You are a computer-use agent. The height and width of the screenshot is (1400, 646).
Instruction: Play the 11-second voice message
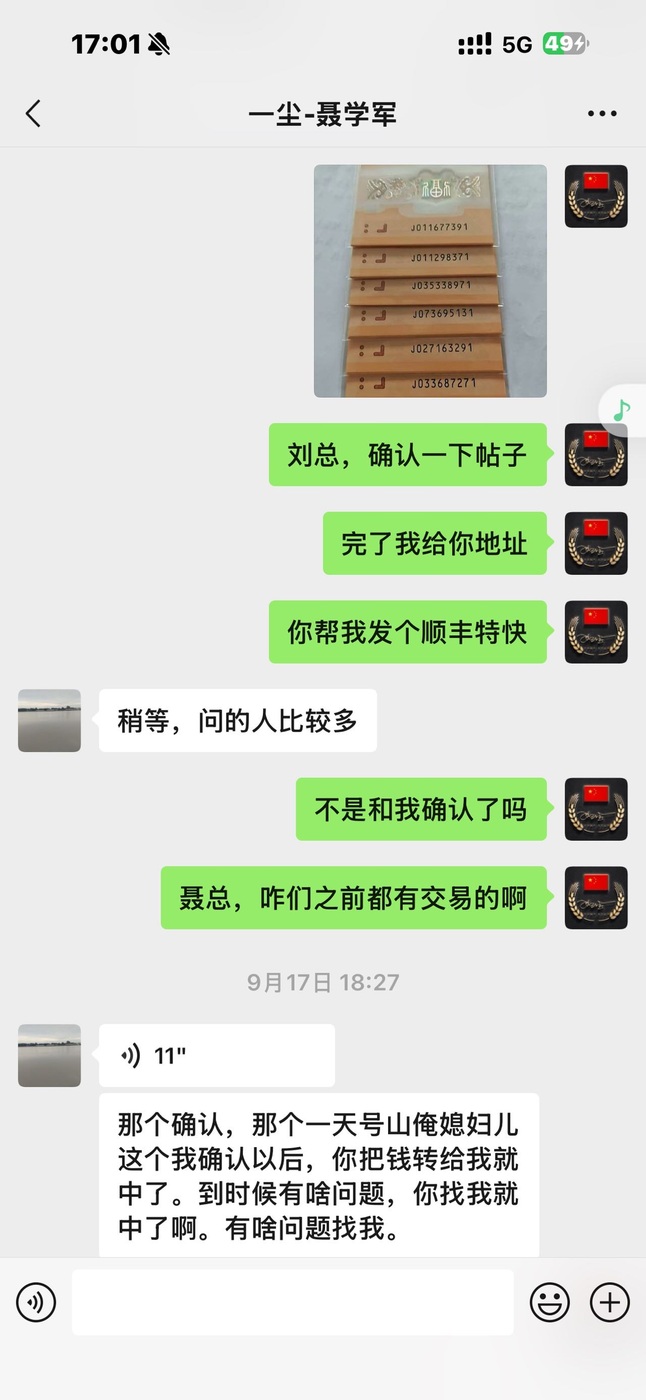tap(216, 1055)
